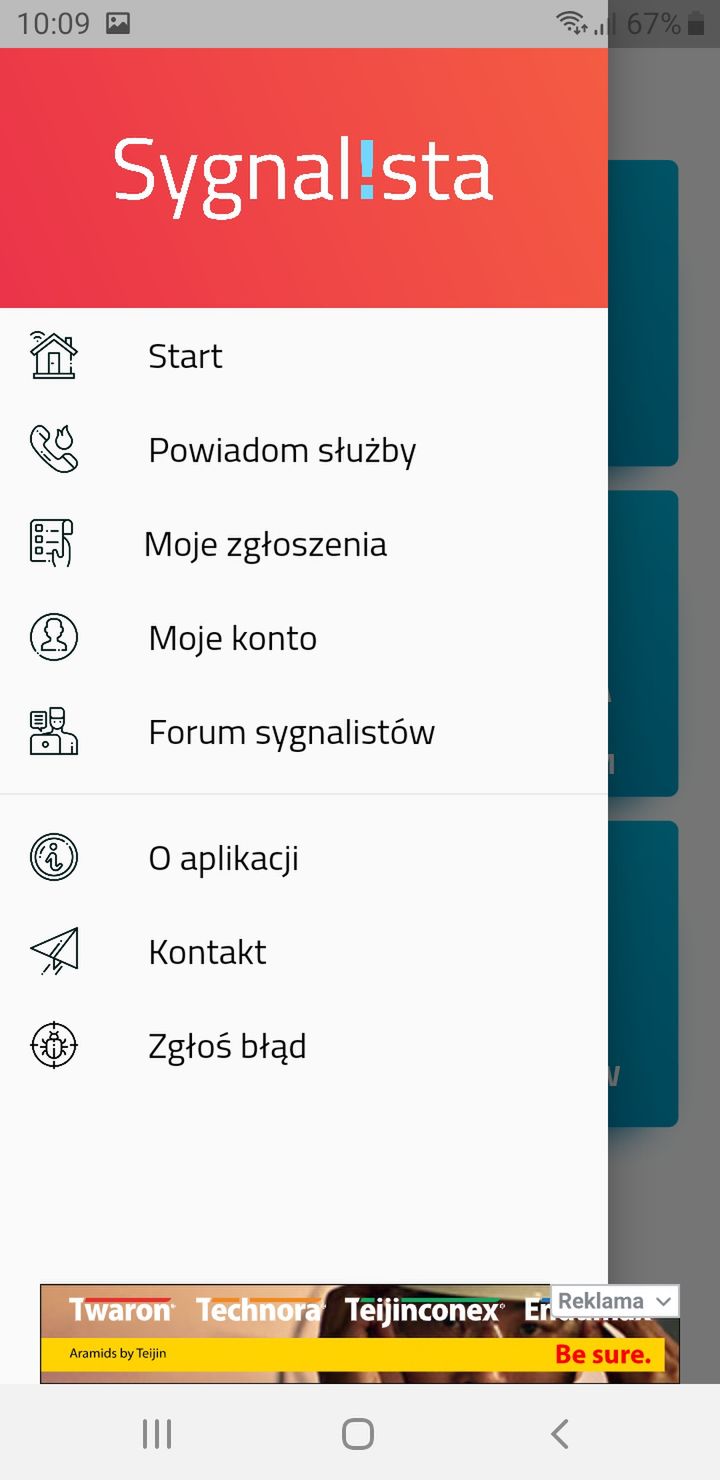Tap the Kontakt entry

pyautogui.click(x=304, y=952)
